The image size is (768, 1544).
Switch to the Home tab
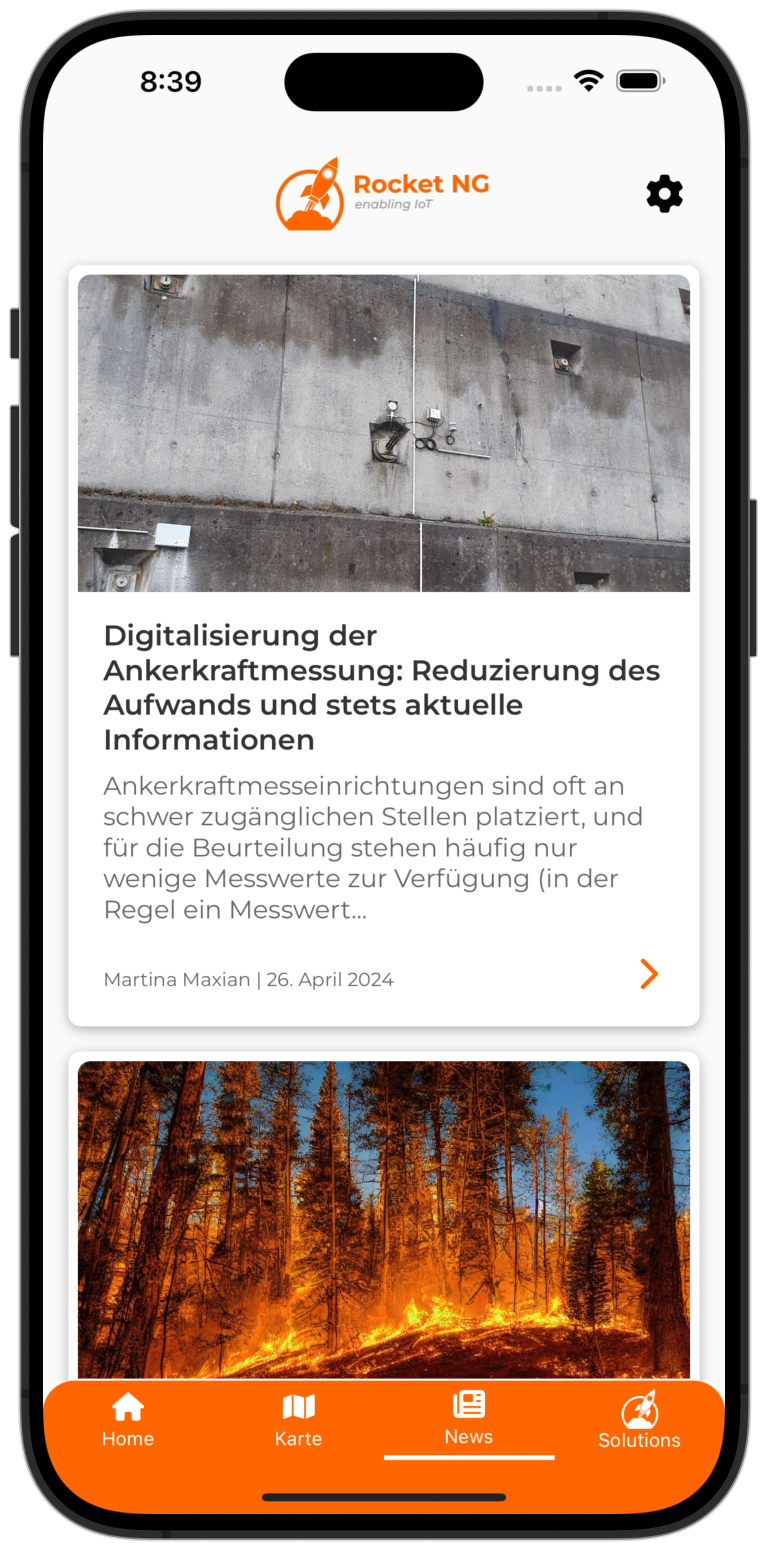pyautogui.click(x=128, y=1421)
